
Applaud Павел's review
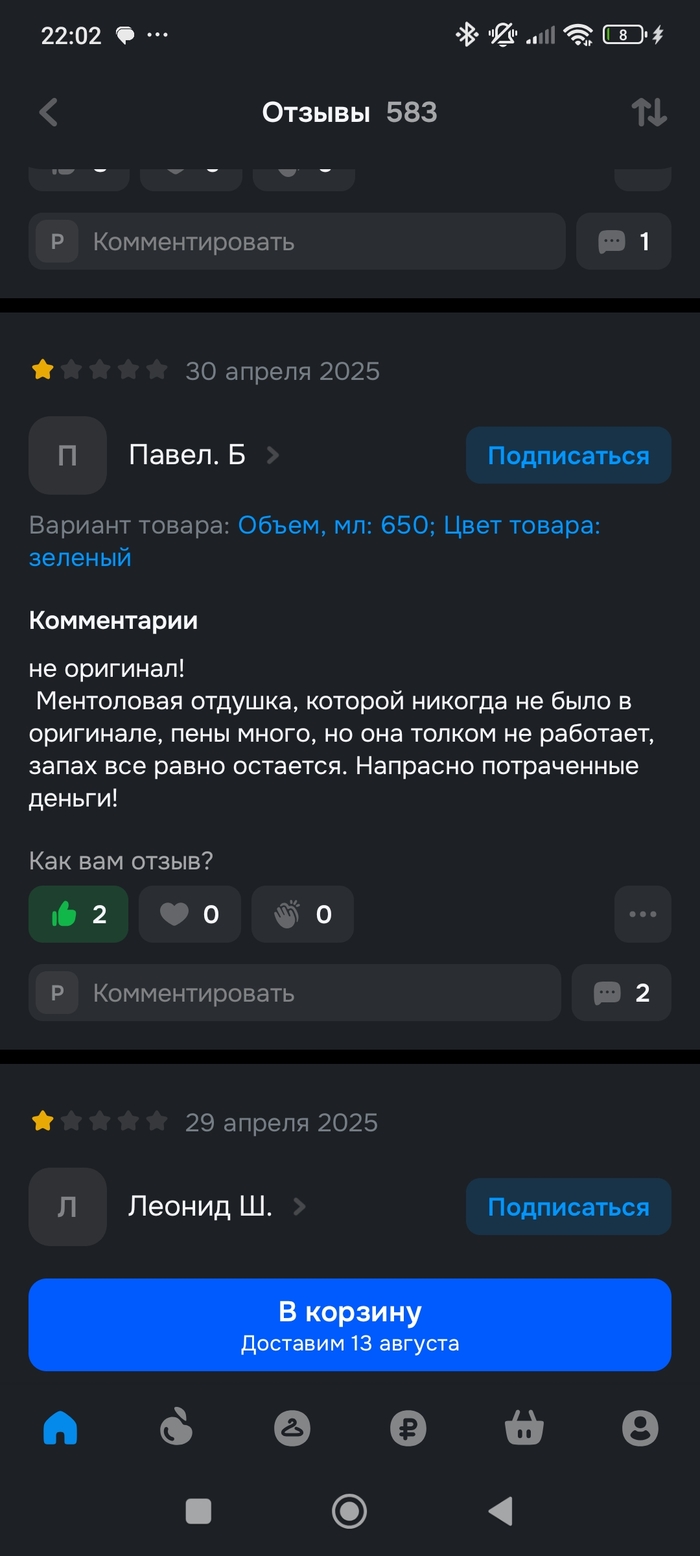click(x=302, y=914)
